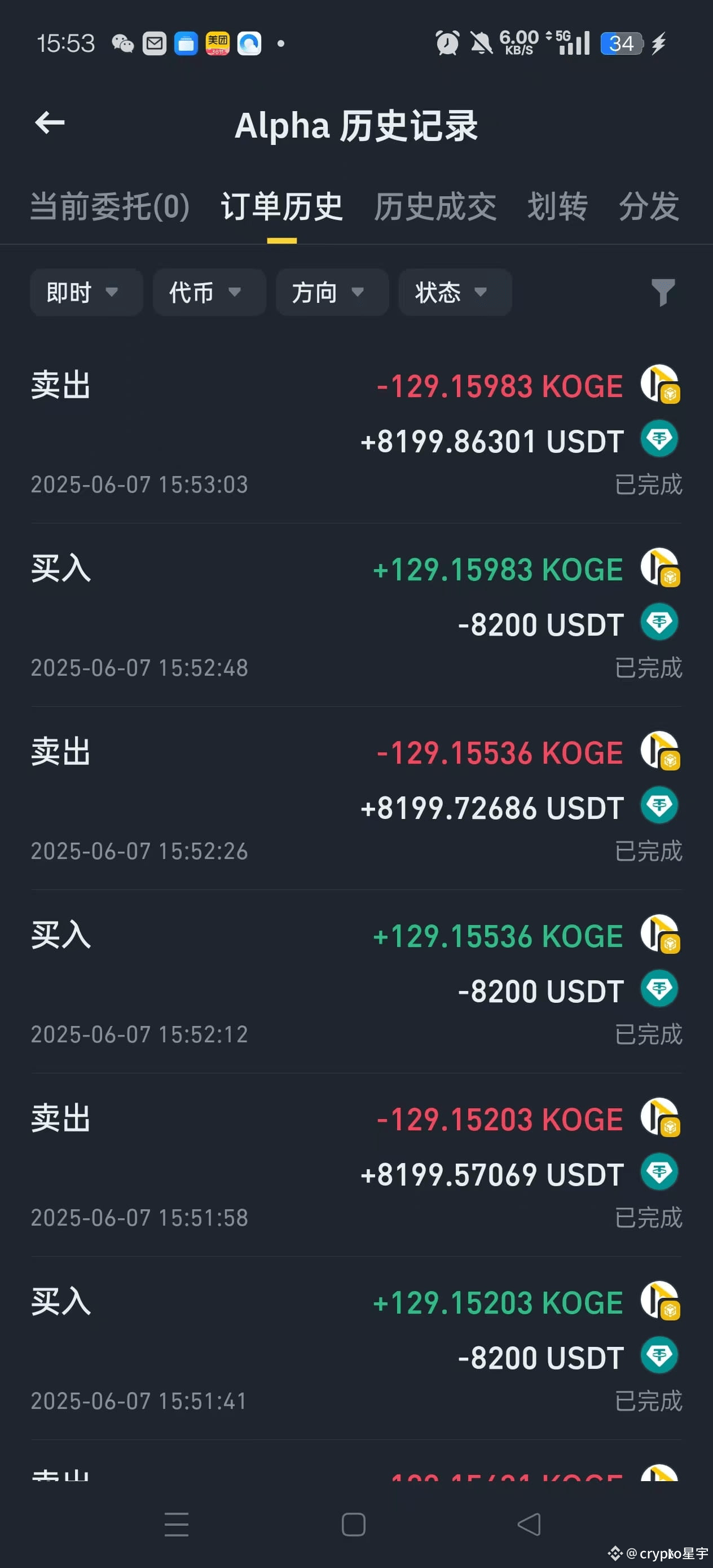Image resolution: width=713 pixels, height=1568 pixels.
Task: Expand the 方向 direction dropdown
Action: pos(332,292)
